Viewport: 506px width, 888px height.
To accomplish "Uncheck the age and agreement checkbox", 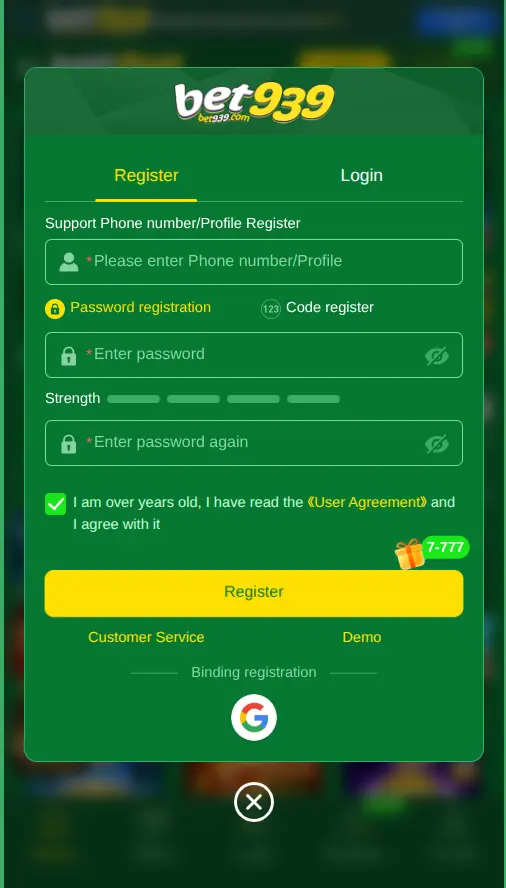I will [56, 504].
